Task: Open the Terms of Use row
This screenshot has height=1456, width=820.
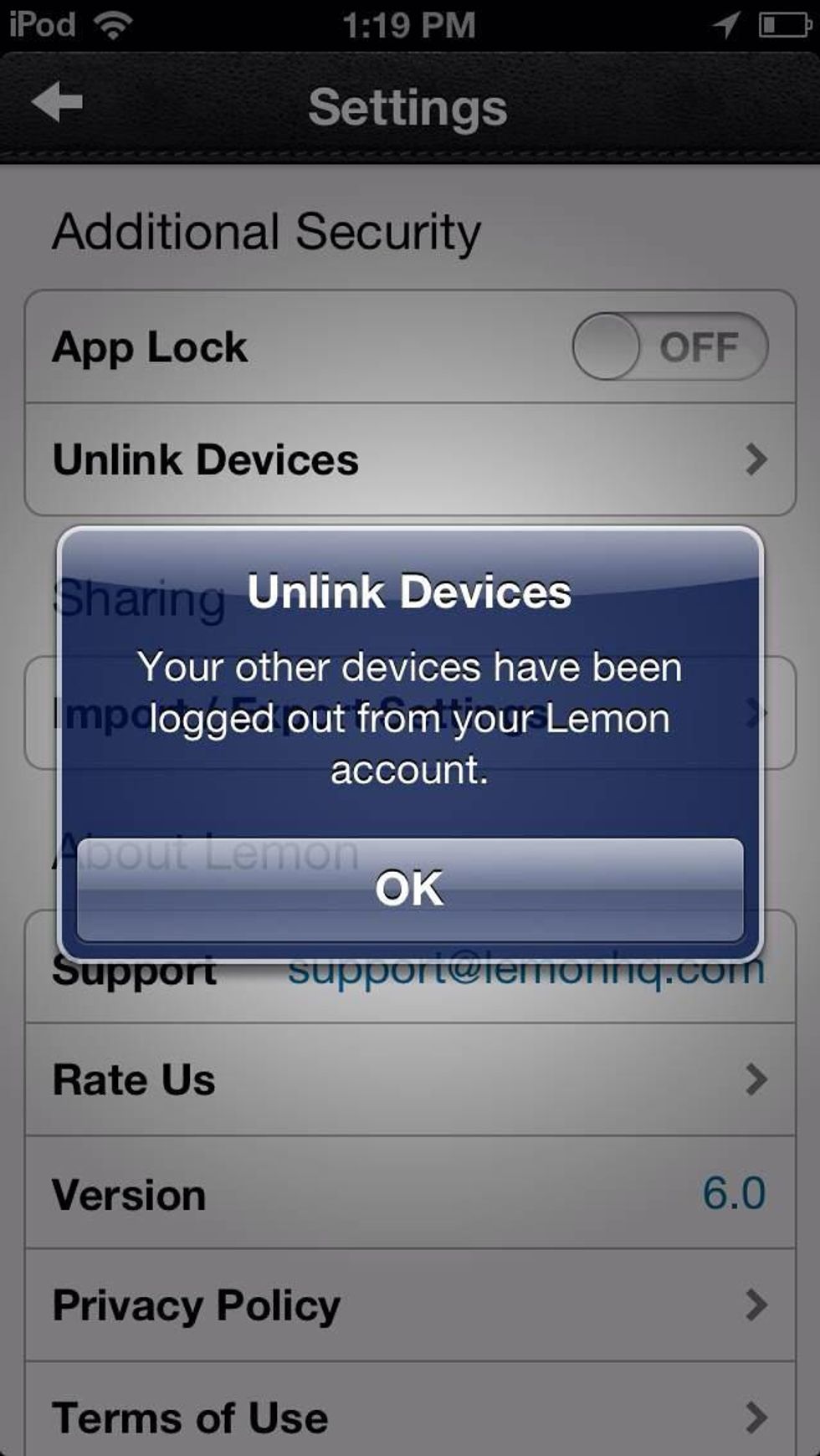Action: 409,1416
